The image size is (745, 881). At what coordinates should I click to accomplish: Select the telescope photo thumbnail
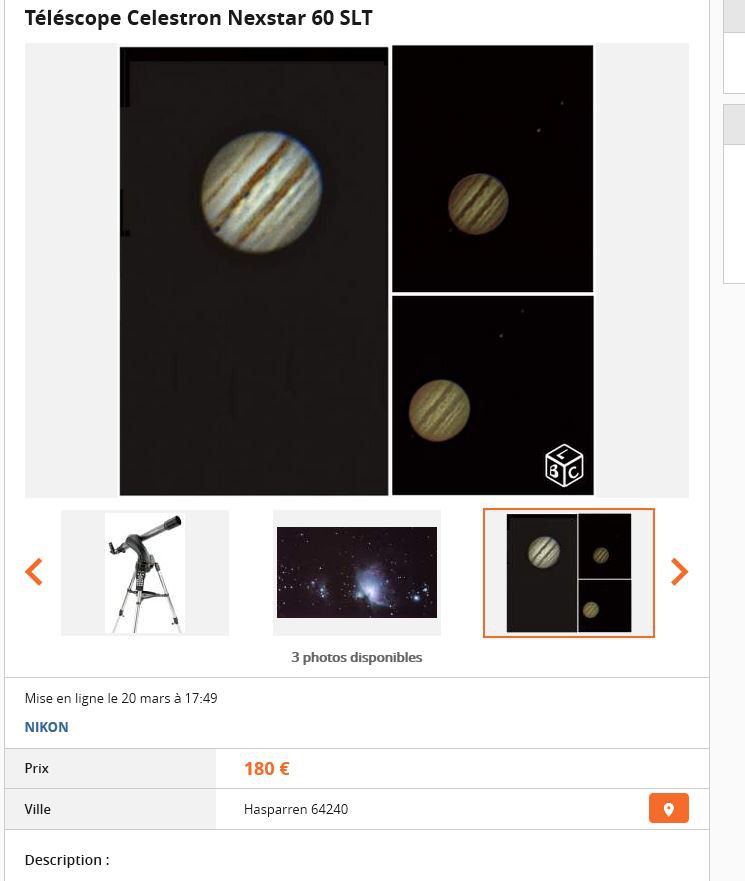click(x=145, y=573)
